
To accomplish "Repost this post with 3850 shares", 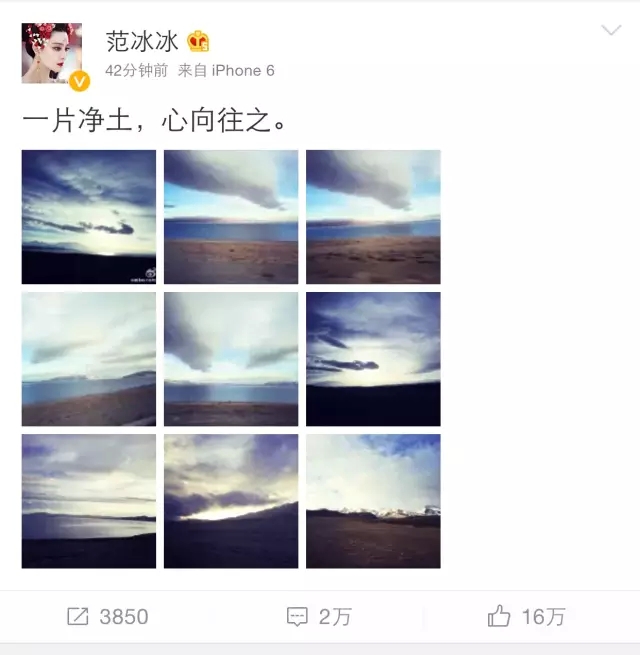I will pos(106,617).
